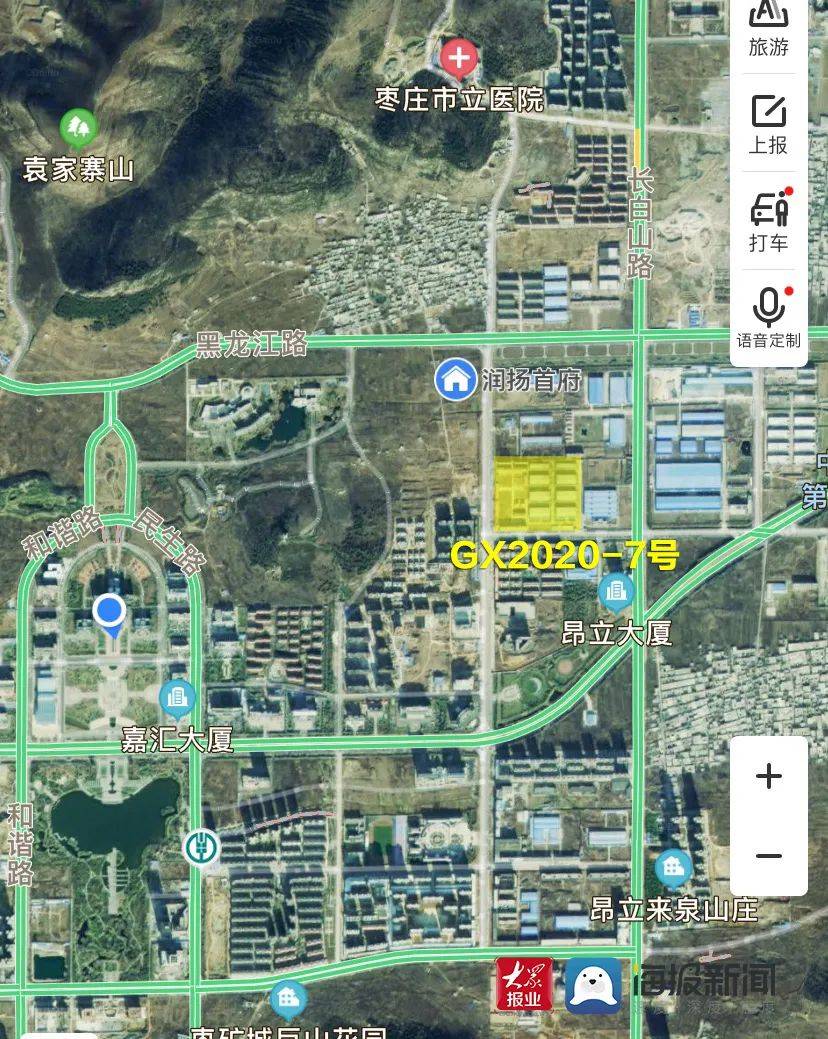The image size is (828, 1039).
Task: Zoom out with the minus button
Action: coord(768,856)
